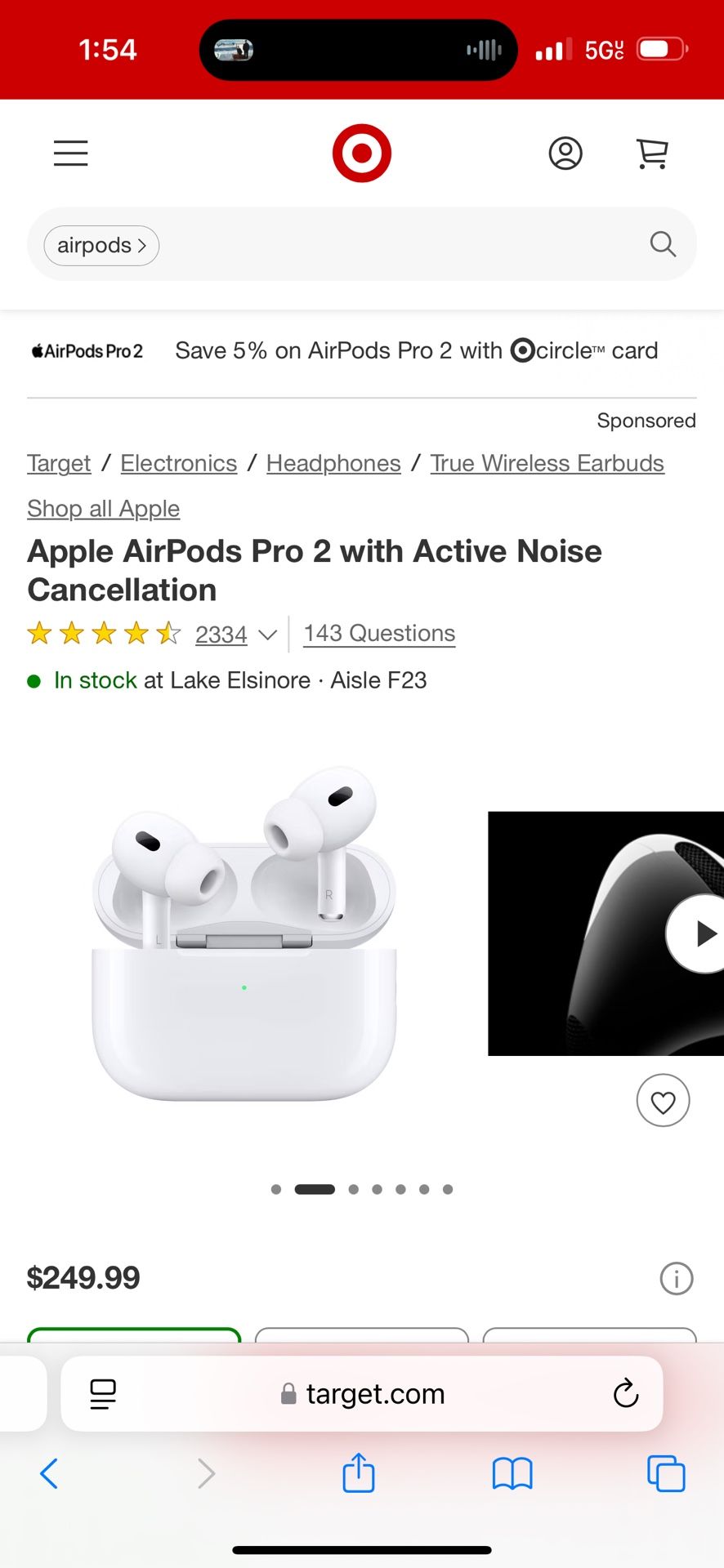Reload the page in Safari
Image resolution: width=724 pixels, height=1568 pixels.
[x=625, y=1394]
